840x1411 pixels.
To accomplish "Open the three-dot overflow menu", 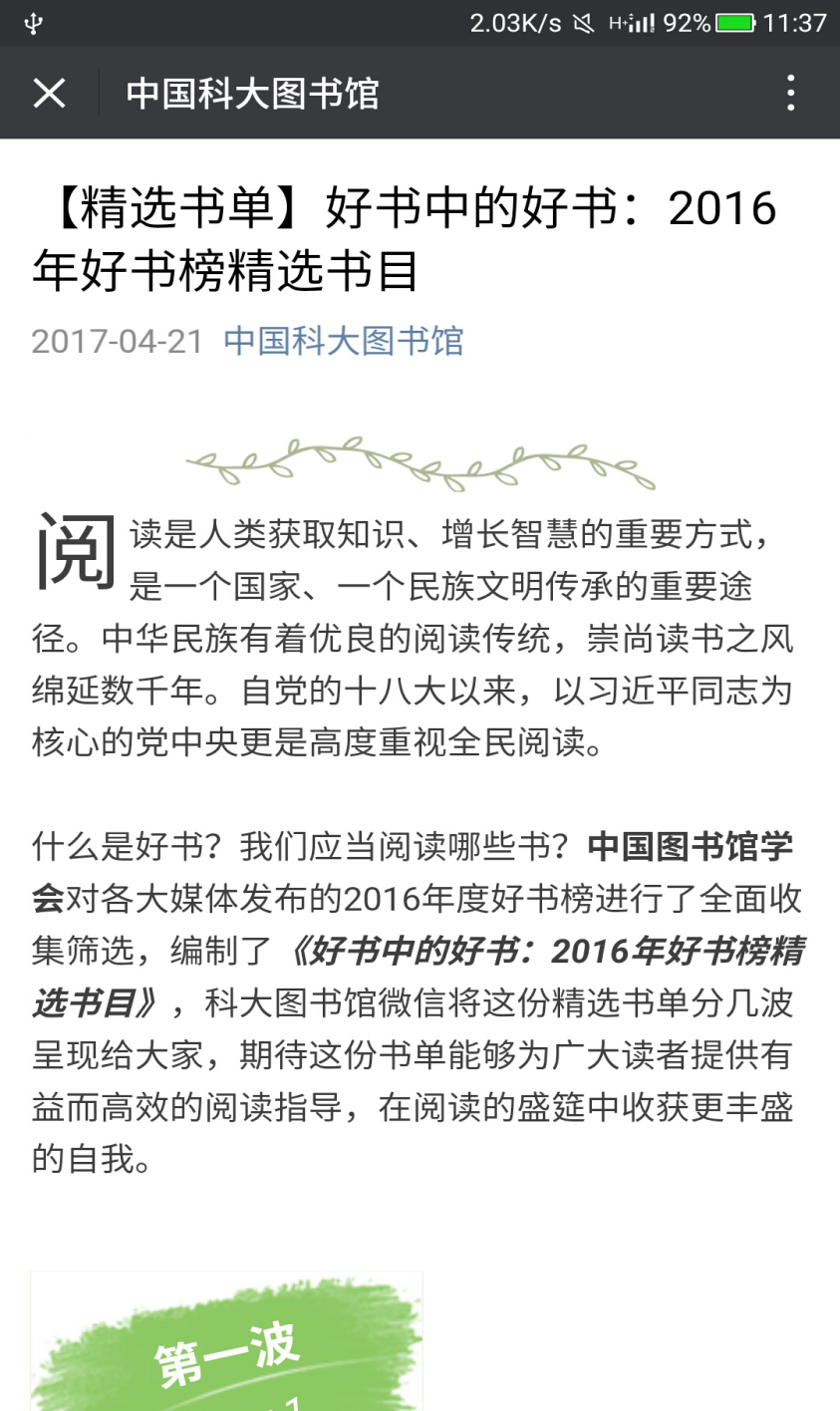I will pyautogui.click(x=790, y=93).
